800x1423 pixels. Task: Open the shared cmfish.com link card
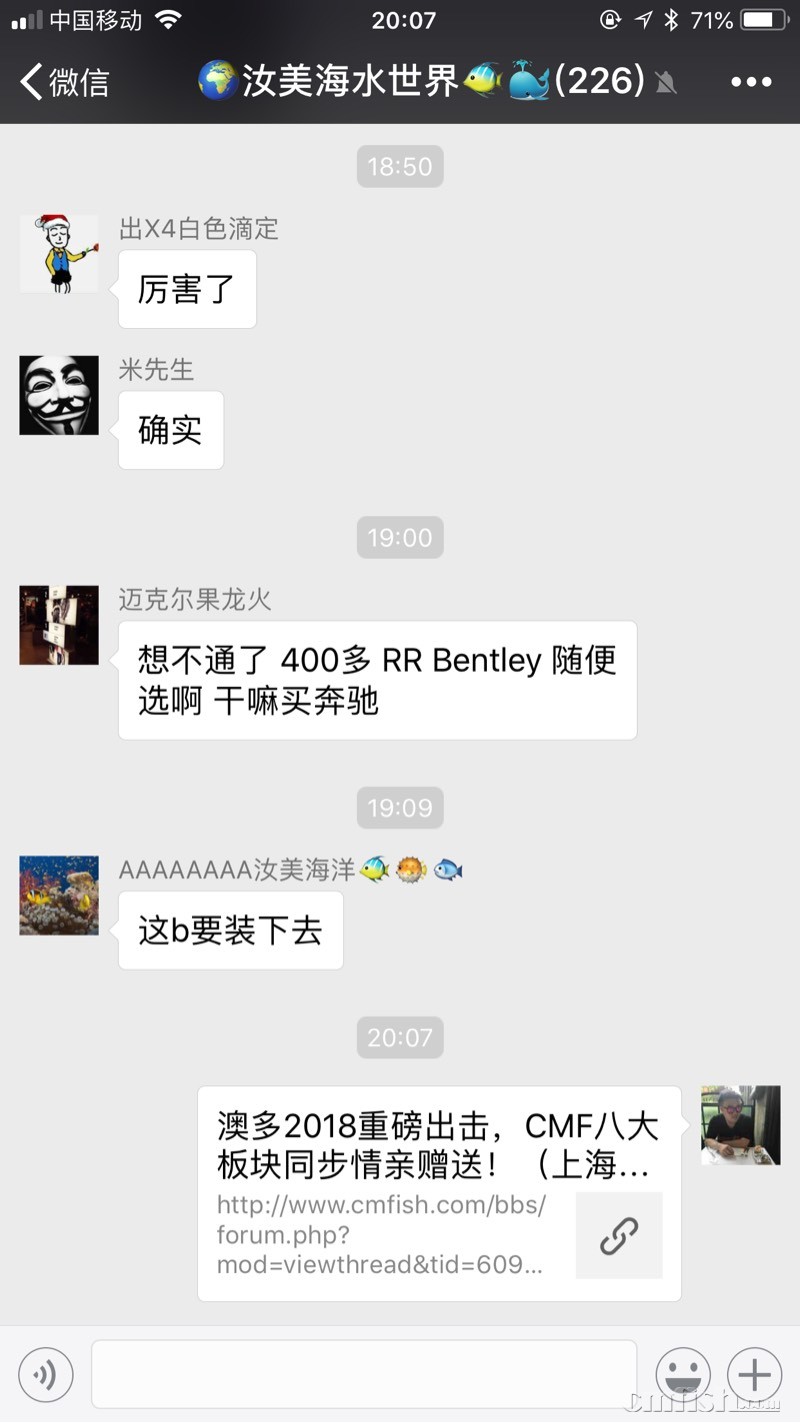pos(439,1193)
